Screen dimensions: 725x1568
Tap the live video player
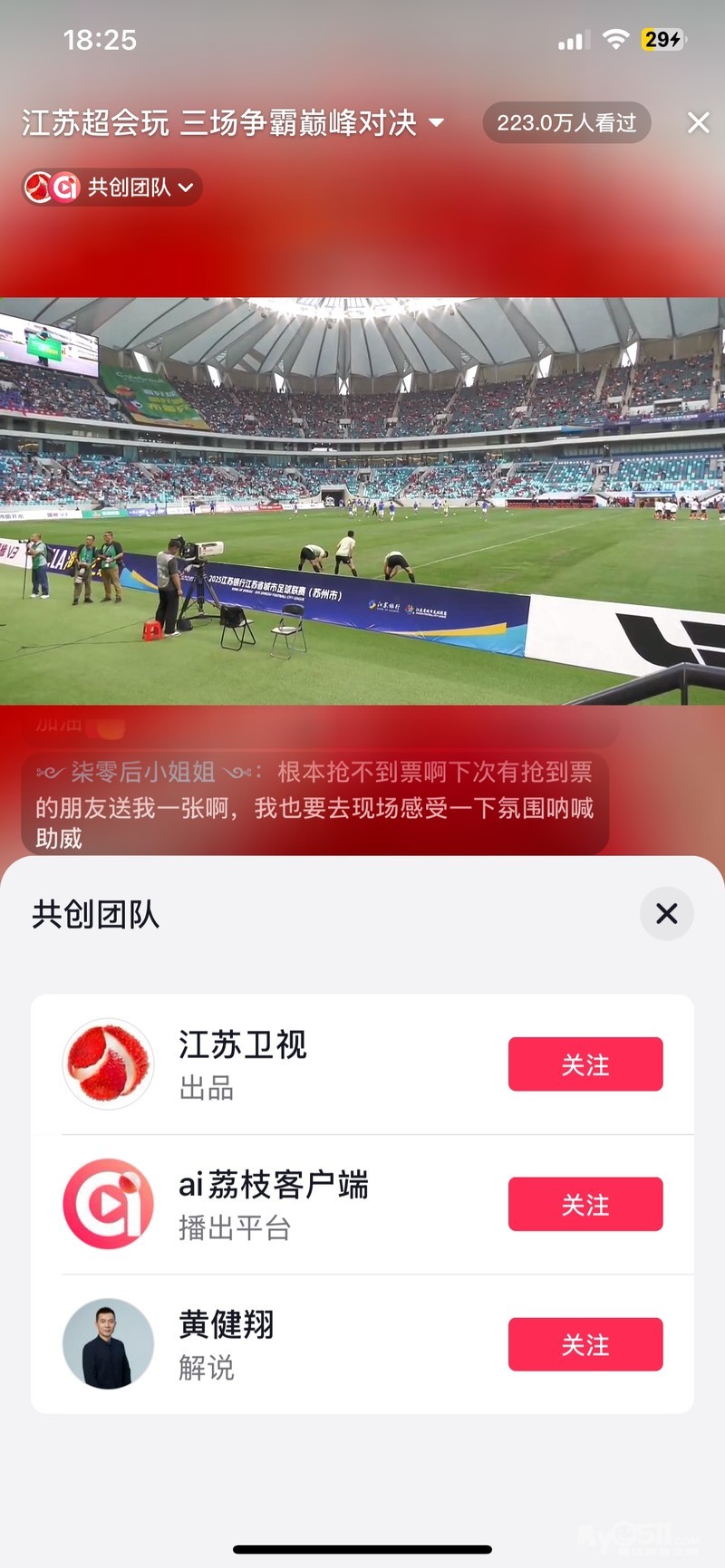click(362, 501)
